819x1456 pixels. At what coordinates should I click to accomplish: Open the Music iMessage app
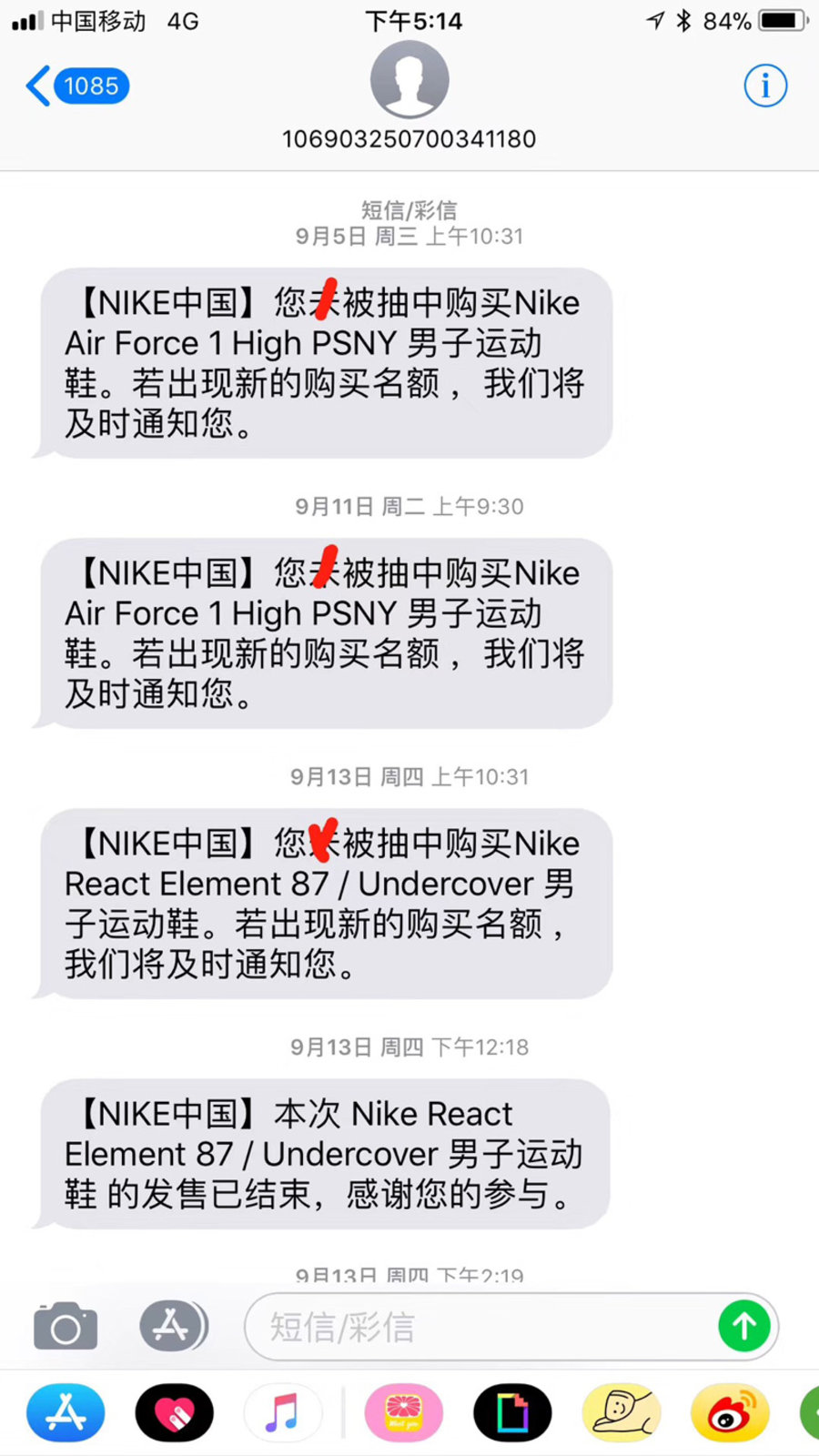(x=282, y=1413)
